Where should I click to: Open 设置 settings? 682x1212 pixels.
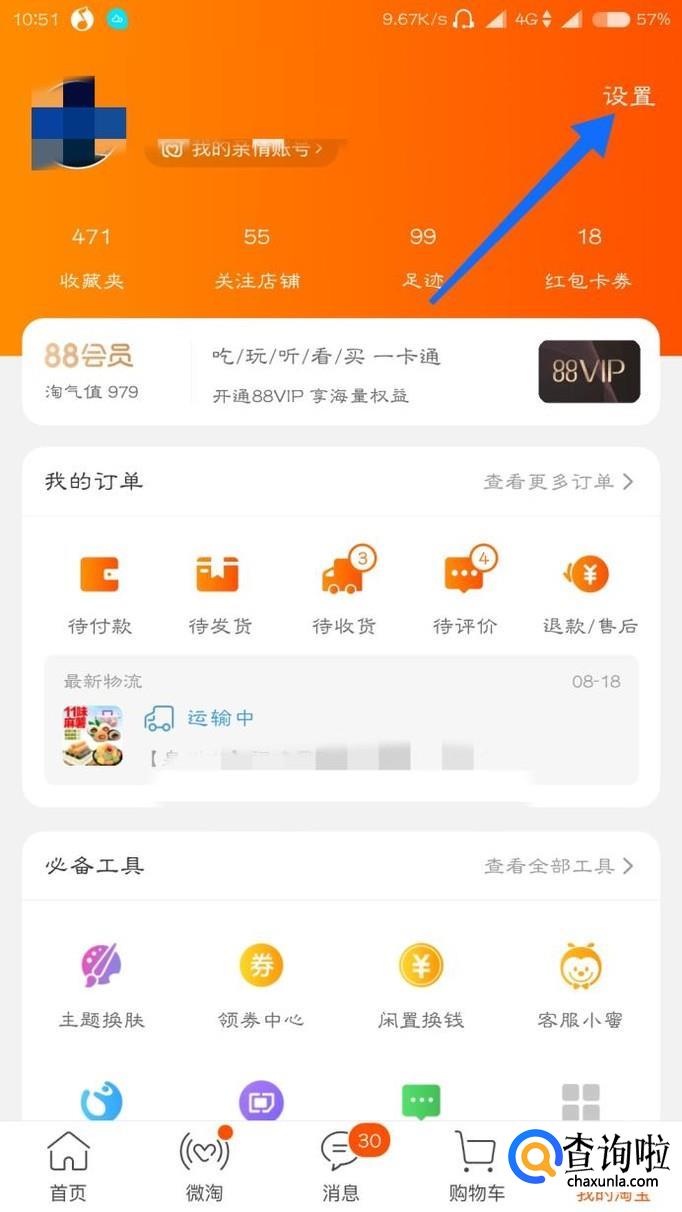click(628, 97)
